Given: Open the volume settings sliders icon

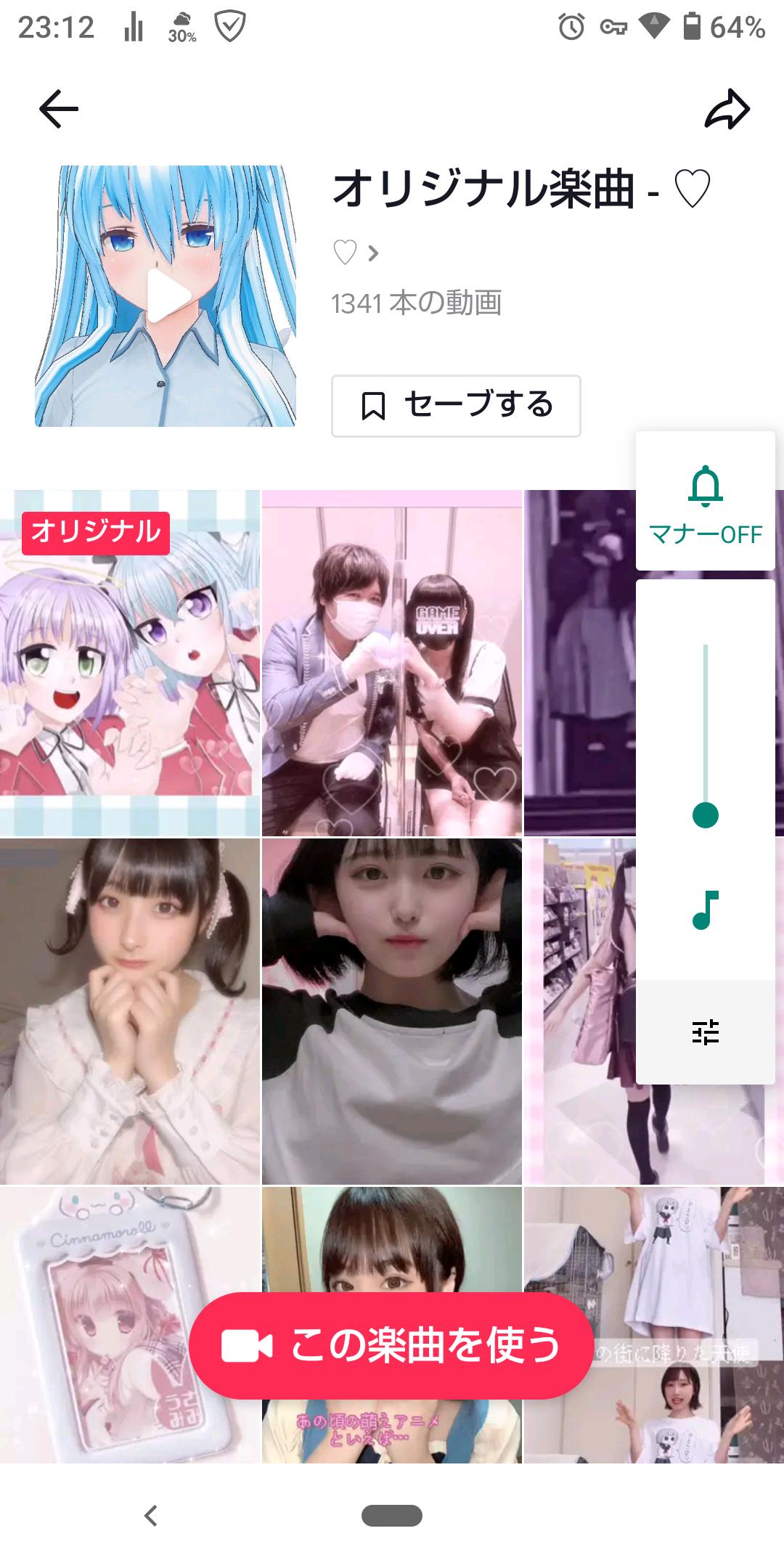Looking at the screenshot, I should (x=706, y=1032).
